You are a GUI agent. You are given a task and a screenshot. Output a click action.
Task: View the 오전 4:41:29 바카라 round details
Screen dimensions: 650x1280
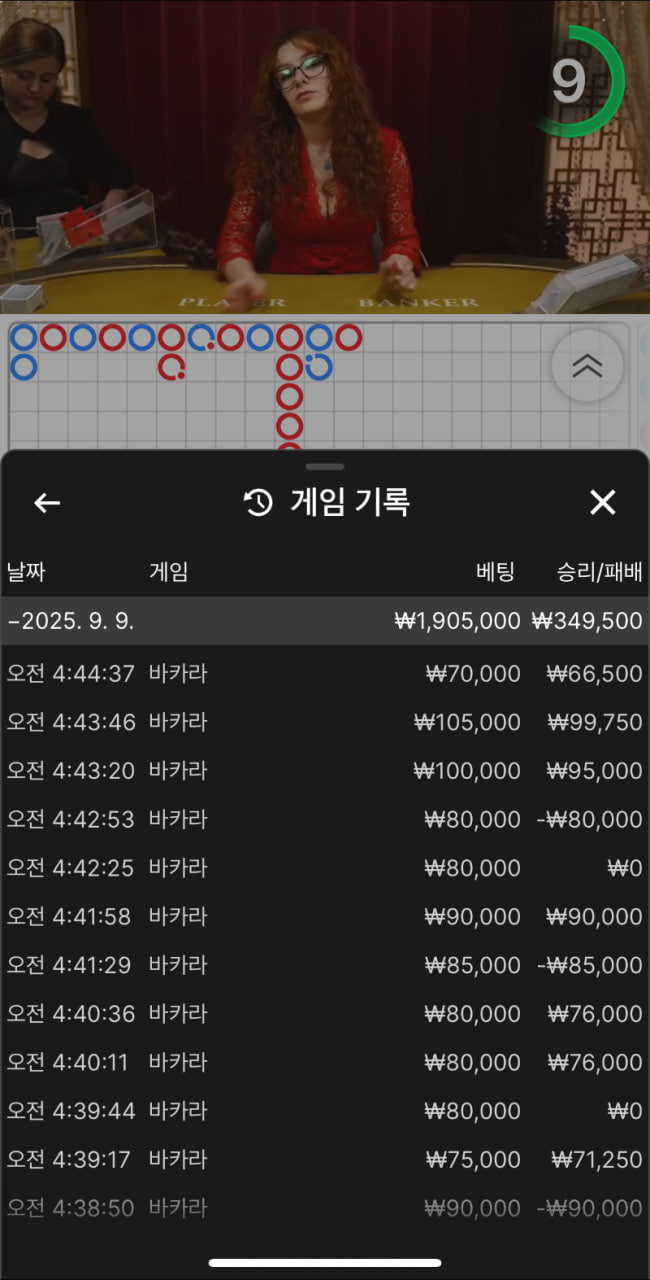(324, 965)
